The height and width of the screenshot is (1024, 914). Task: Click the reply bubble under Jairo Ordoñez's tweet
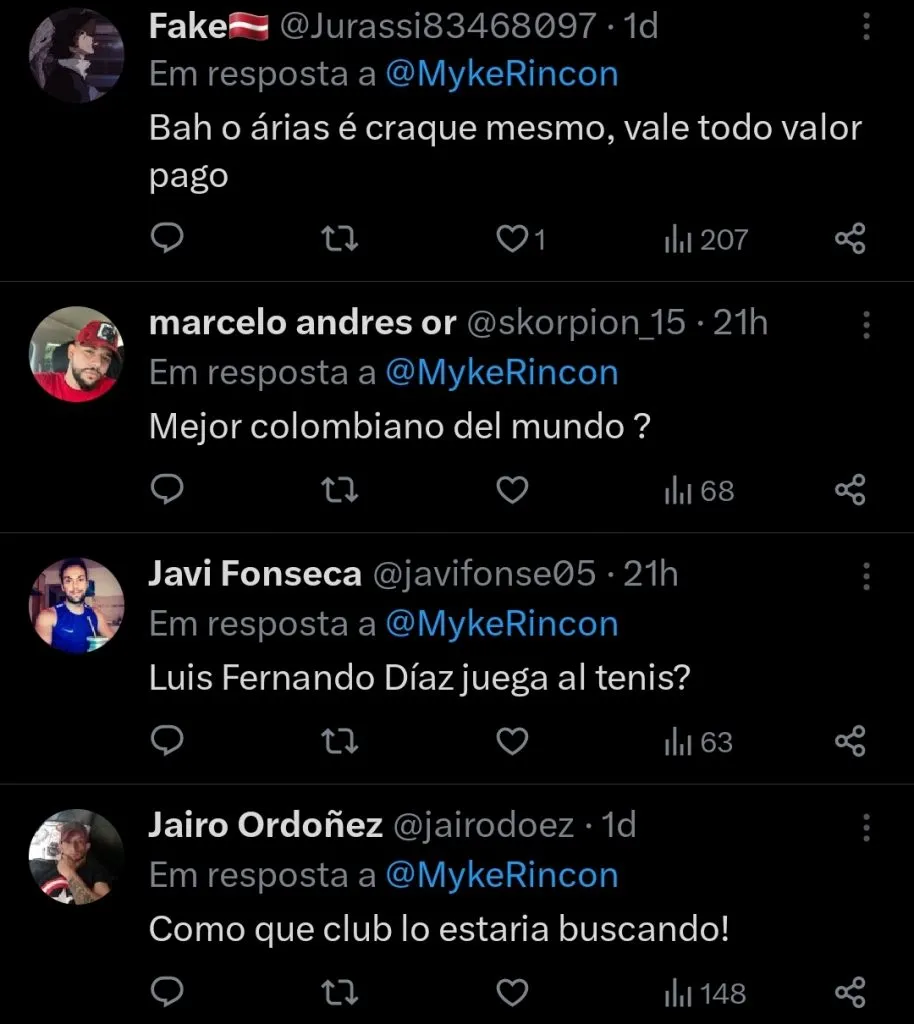click(167, 993)
